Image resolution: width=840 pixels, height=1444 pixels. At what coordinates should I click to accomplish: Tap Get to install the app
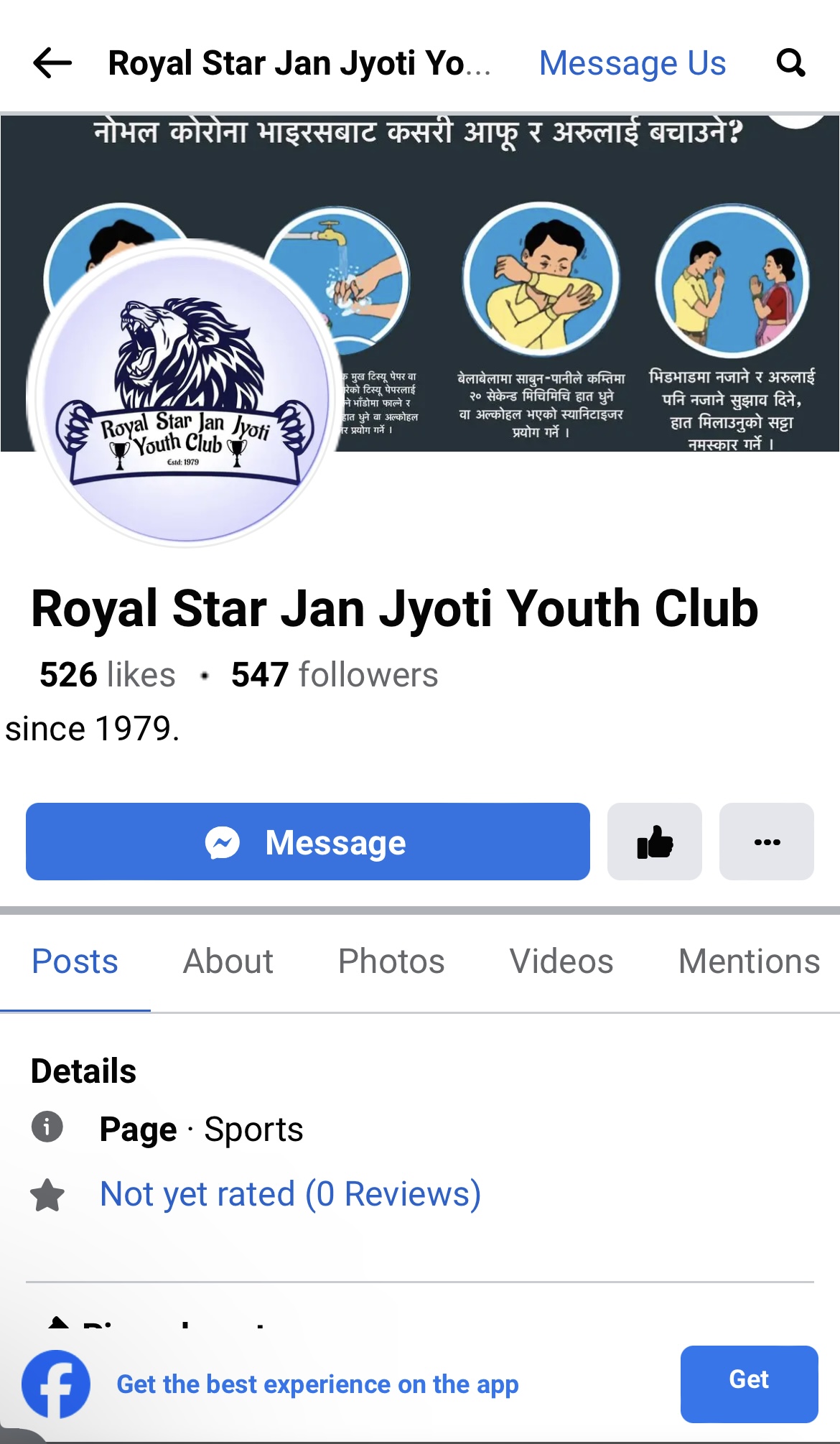tap(749, 1384)
